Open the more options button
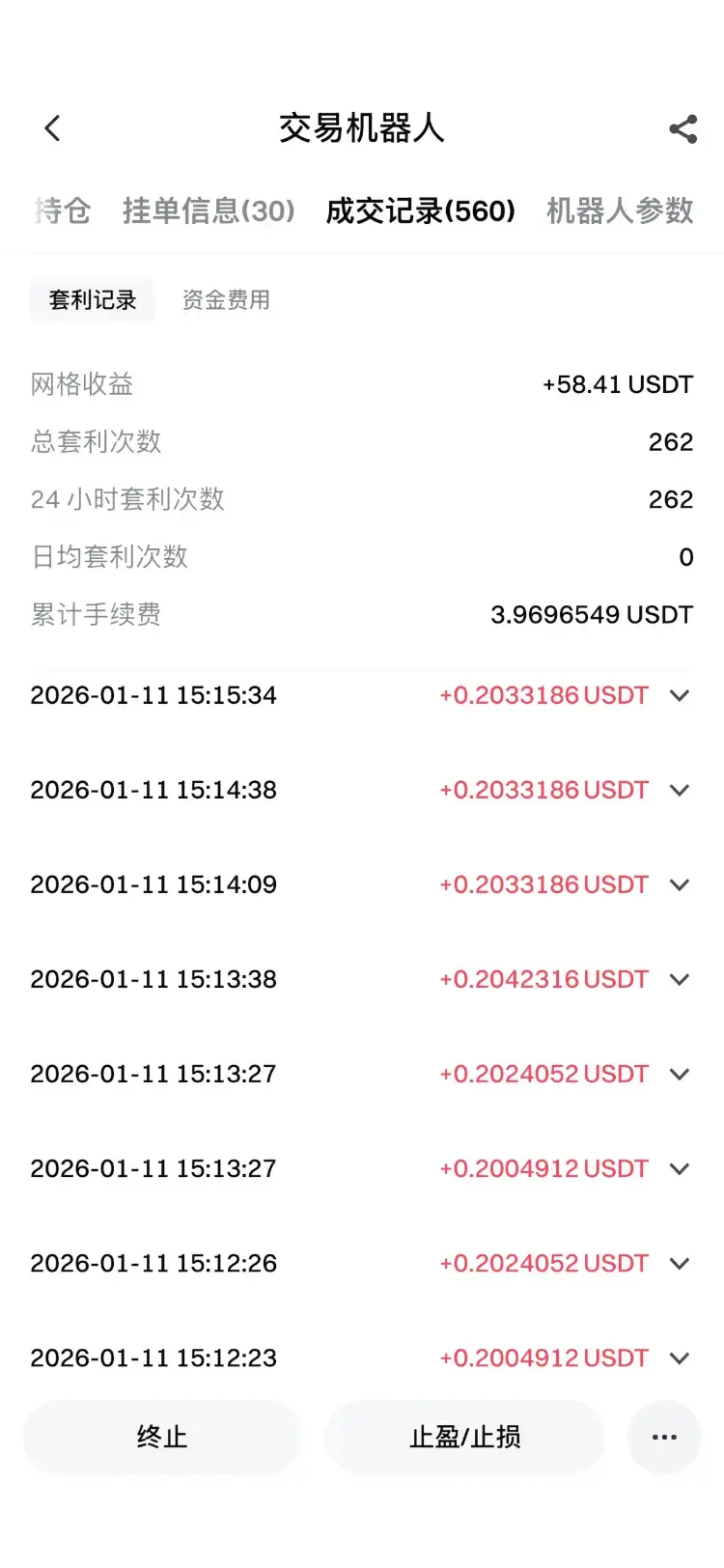 tap(664, 1437)
